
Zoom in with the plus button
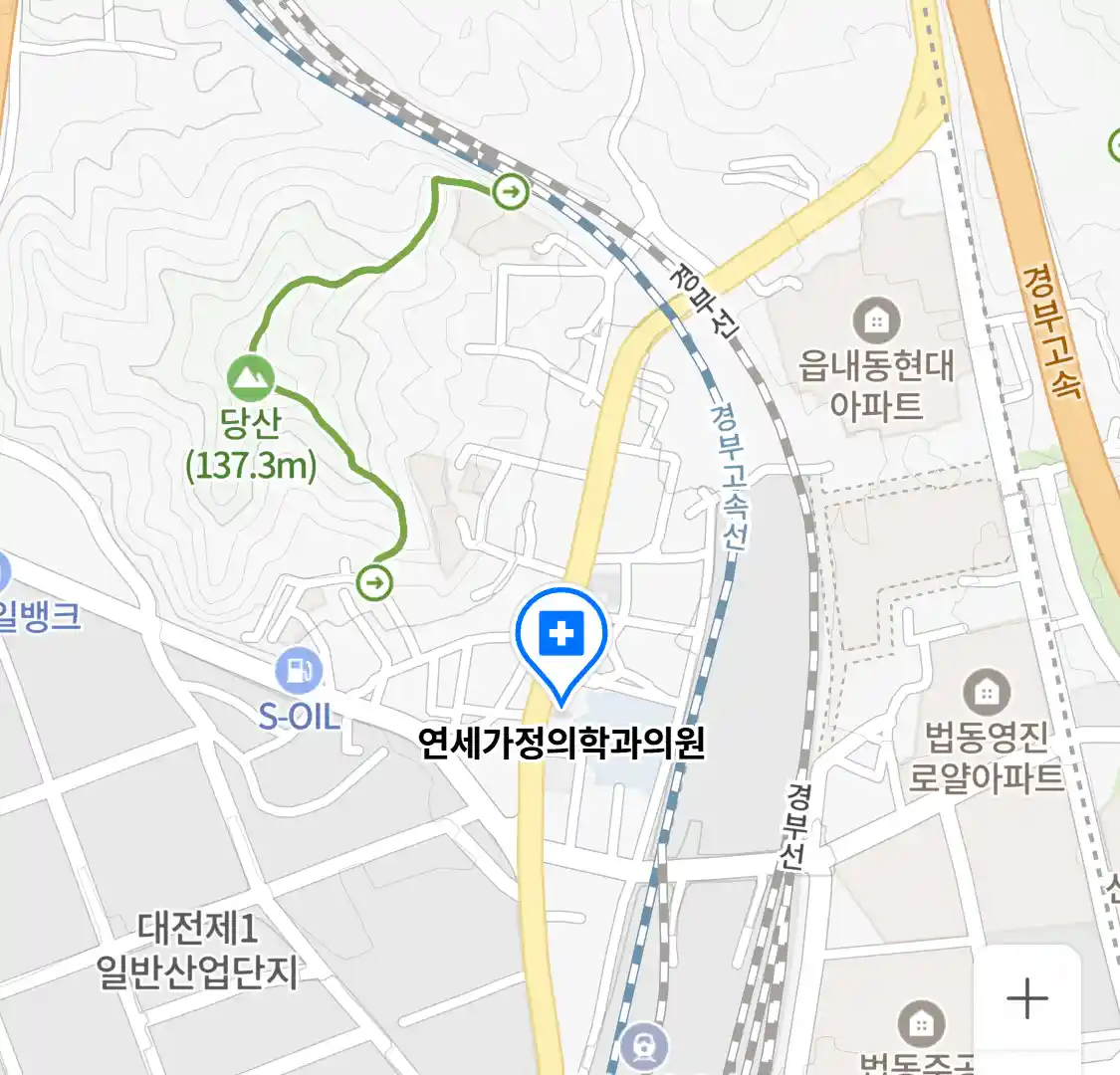click(1026, 998)
